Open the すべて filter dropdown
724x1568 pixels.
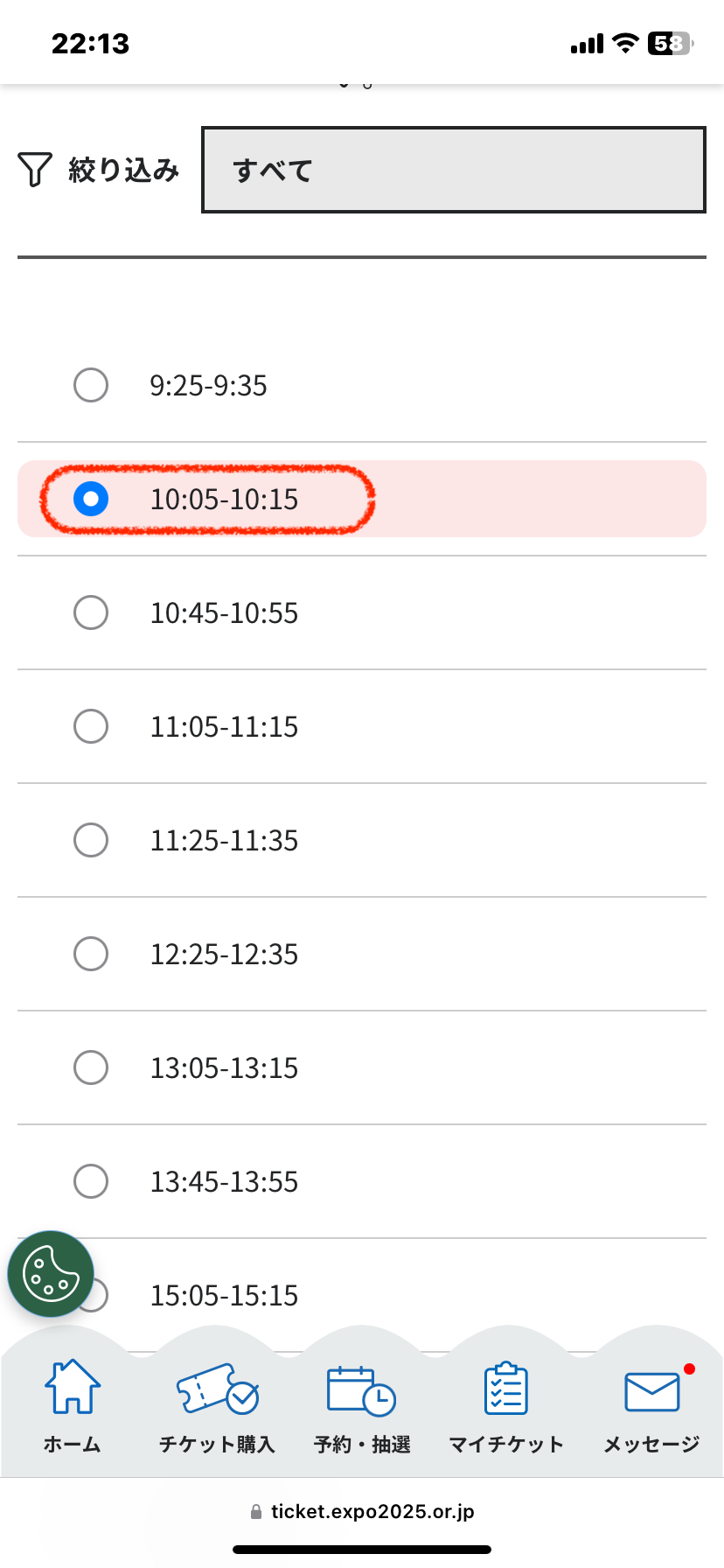(x=453, y=170)
